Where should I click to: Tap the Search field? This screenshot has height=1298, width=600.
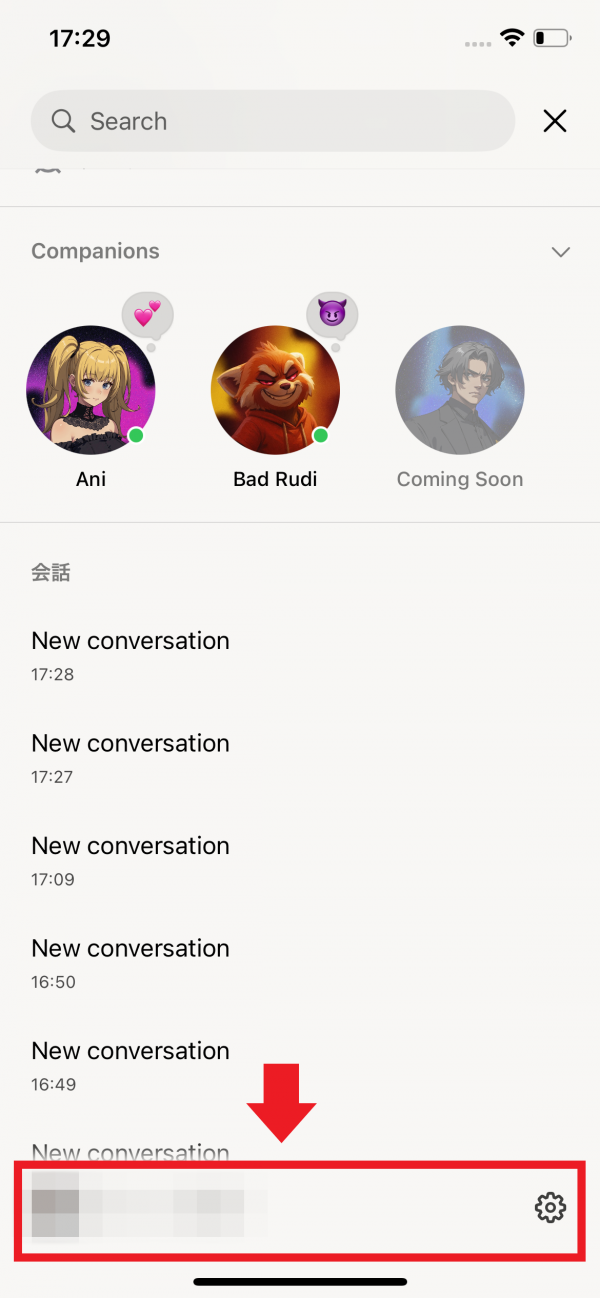coord(272,121)
